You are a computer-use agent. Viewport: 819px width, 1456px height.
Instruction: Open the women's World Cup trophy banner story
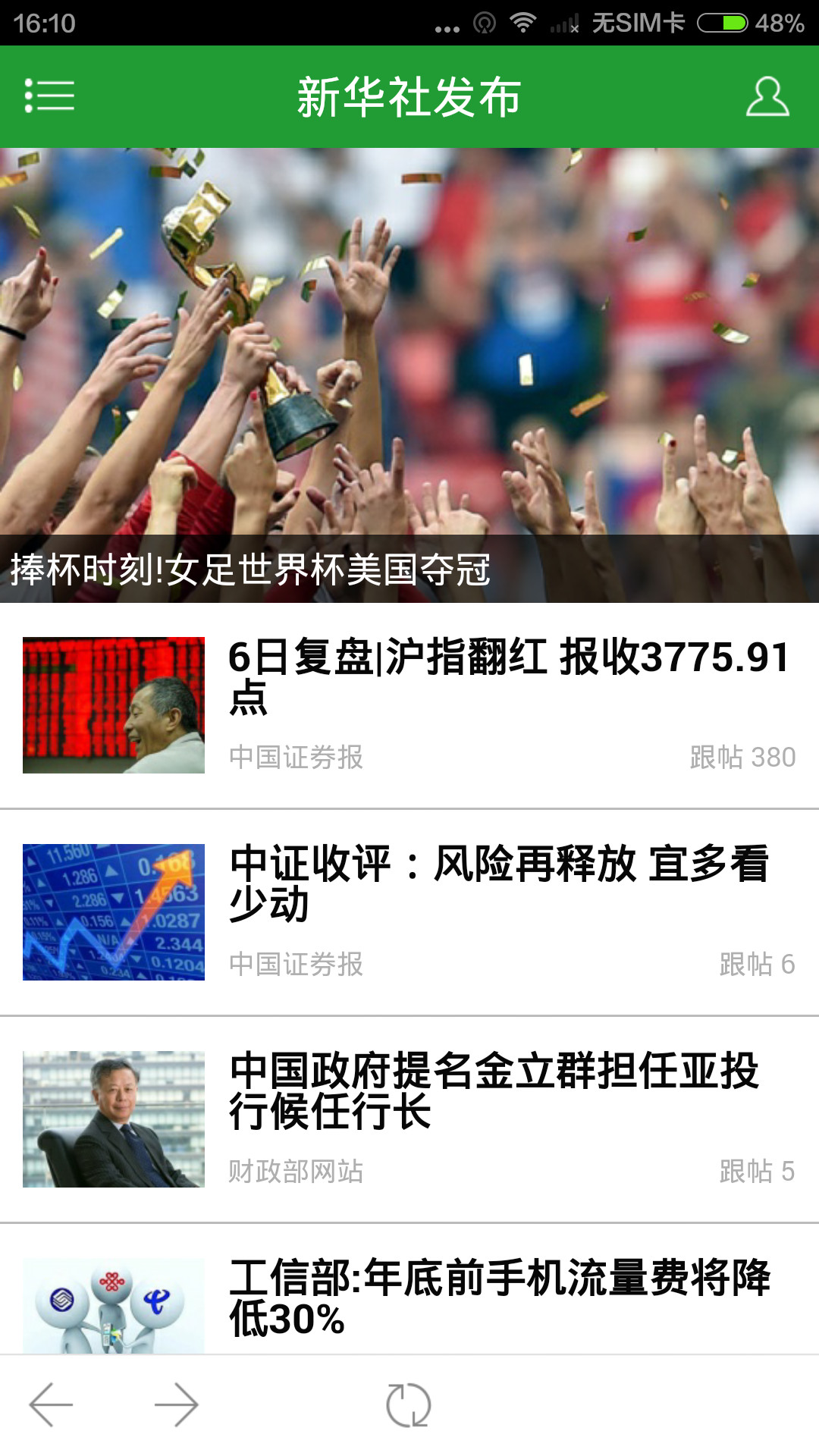coord(409,375)
